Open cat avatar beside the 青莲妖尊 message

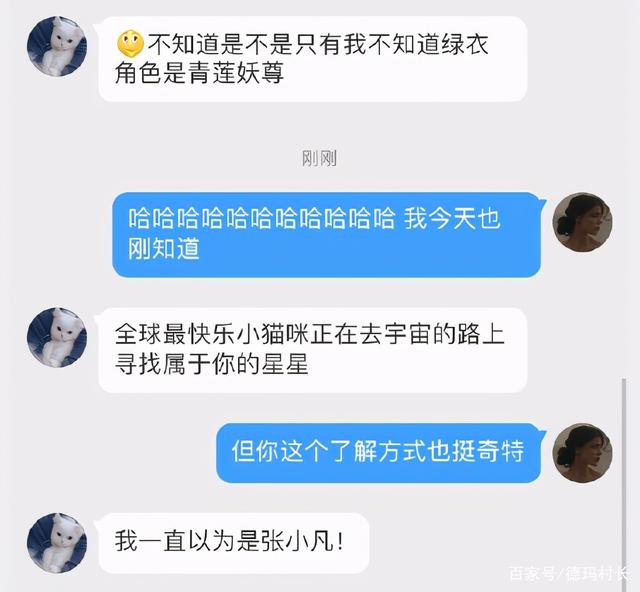(56, 48)
